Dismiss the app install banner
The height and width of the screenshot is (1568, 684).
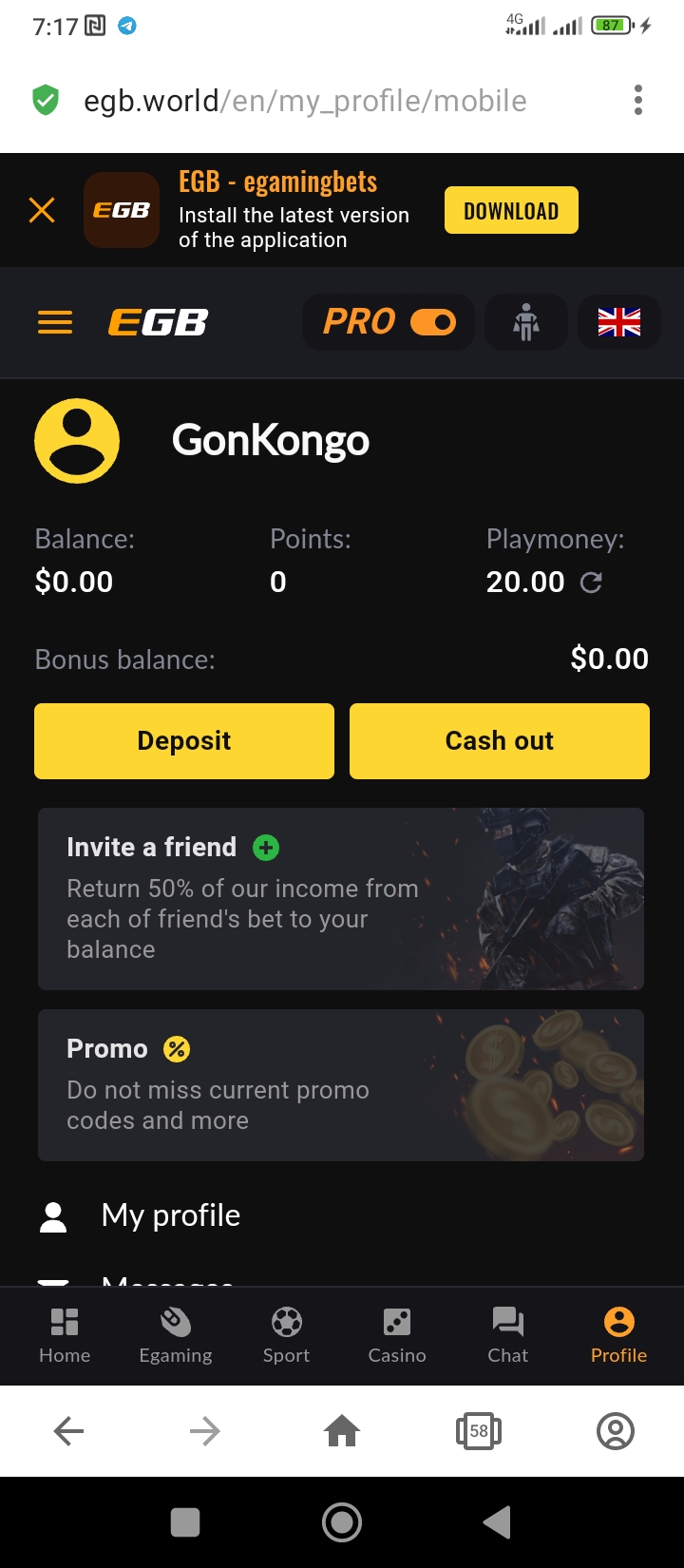pos(42,210)
